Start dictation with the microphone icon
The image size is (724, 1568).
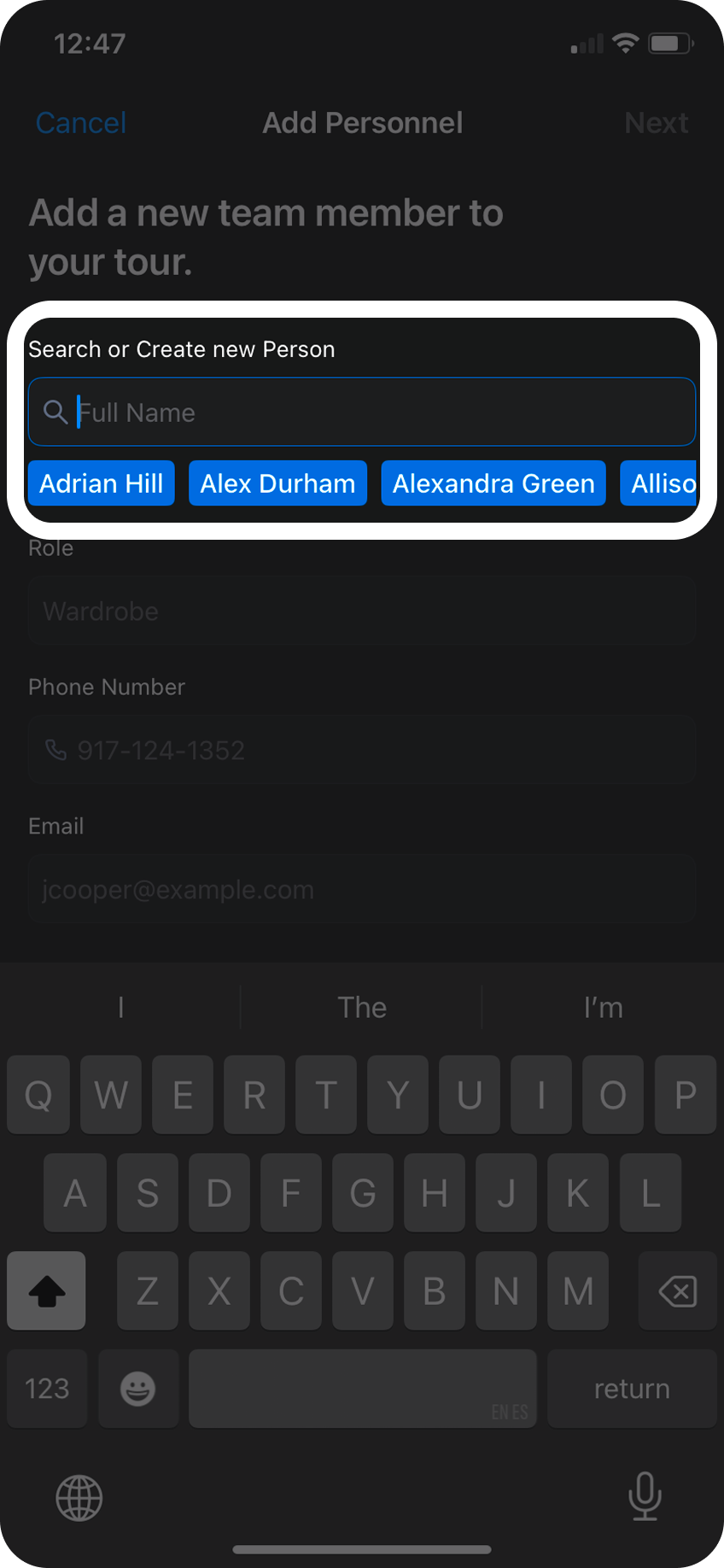pyautogui.click(x=645, y=1496)
